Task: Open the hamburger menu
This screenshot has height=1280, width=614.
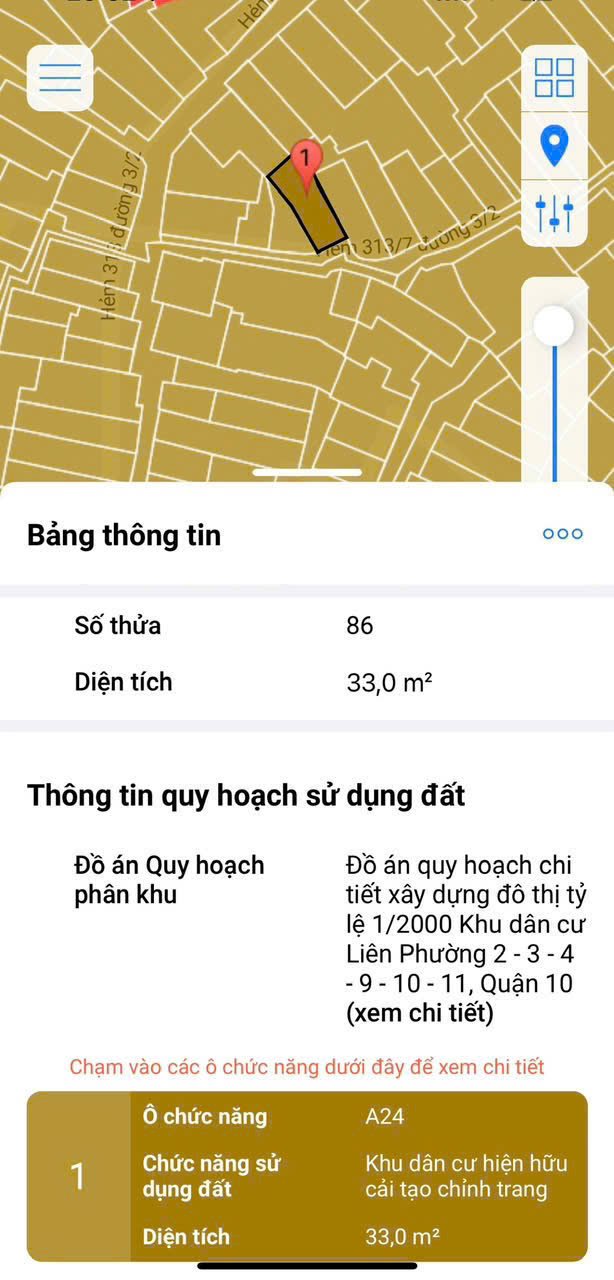Action: click(59, 78)
